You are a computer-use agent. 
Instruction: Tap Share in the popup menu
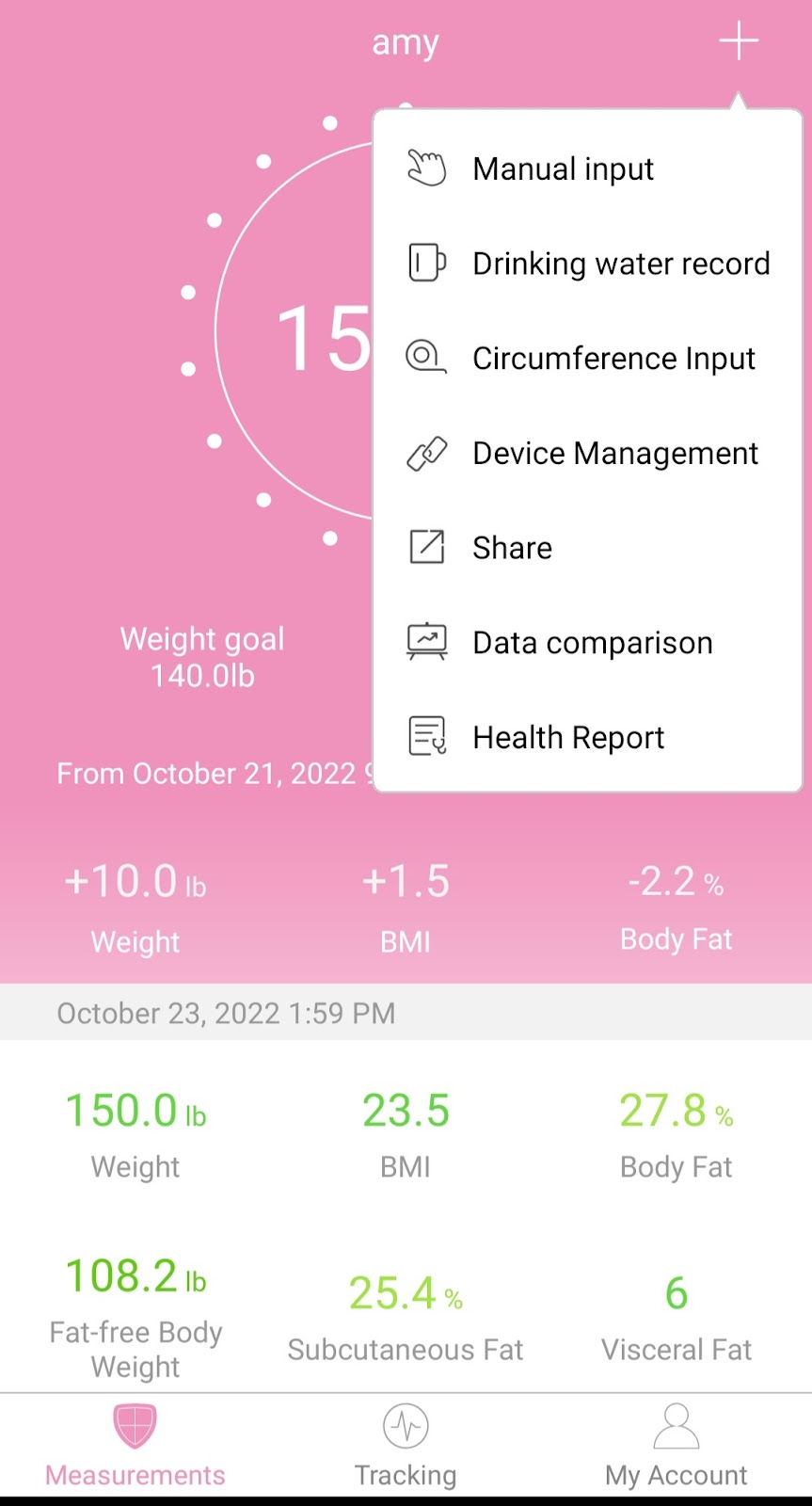point(512,548)
